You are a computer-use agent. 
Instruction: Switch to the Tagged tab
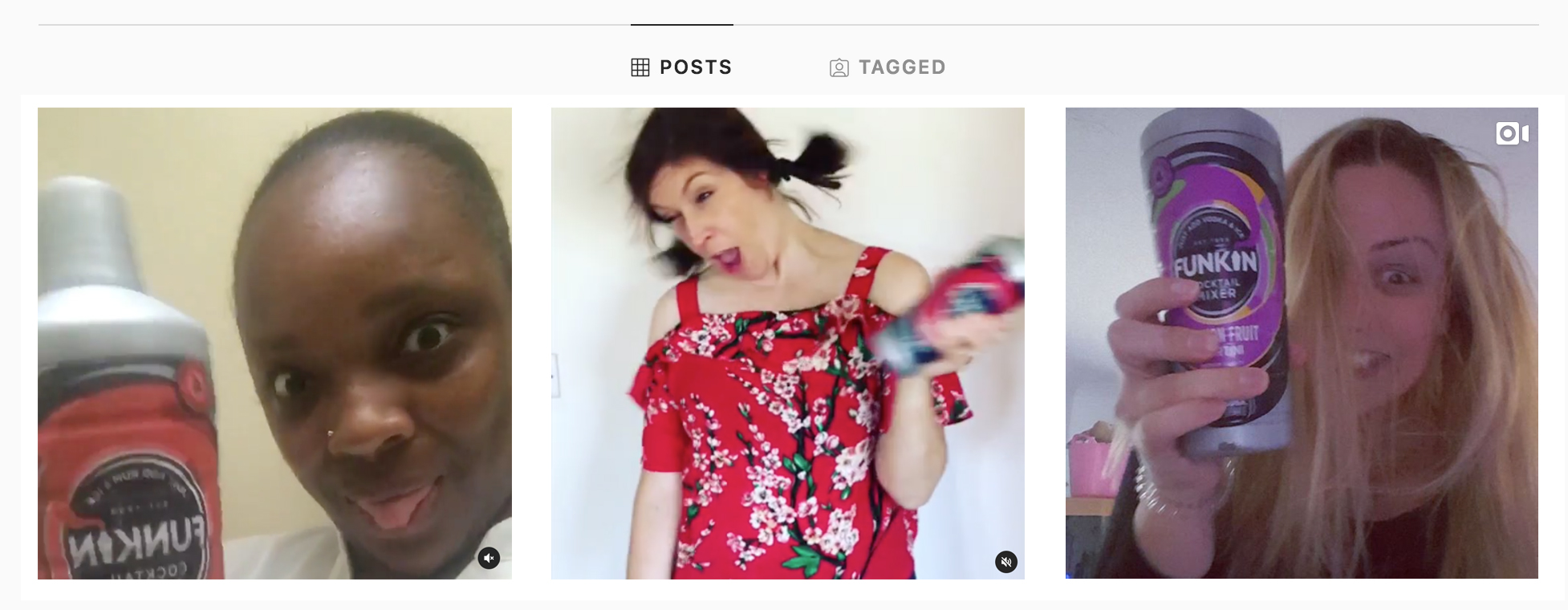coord(888,67)
